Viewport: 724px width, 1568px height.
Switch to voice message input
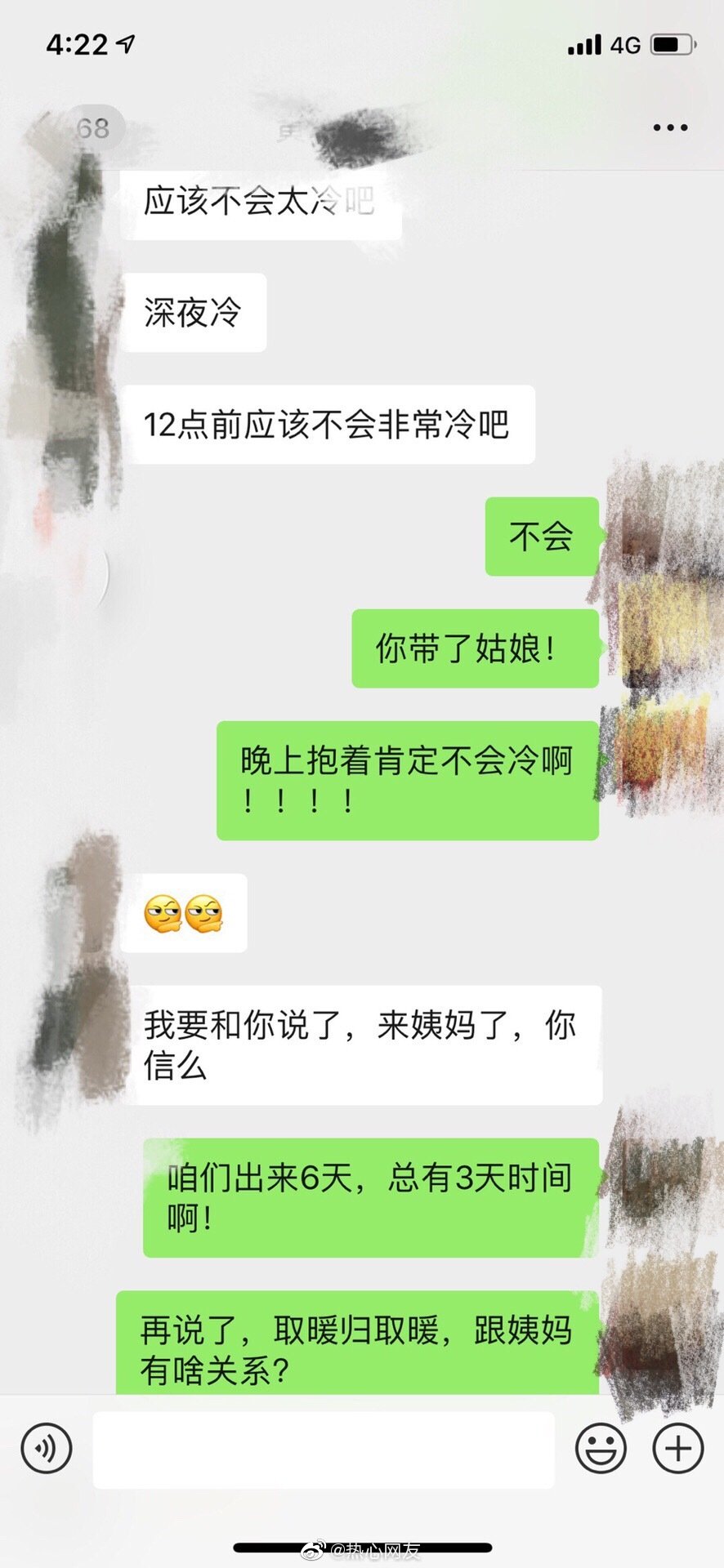47,1448
